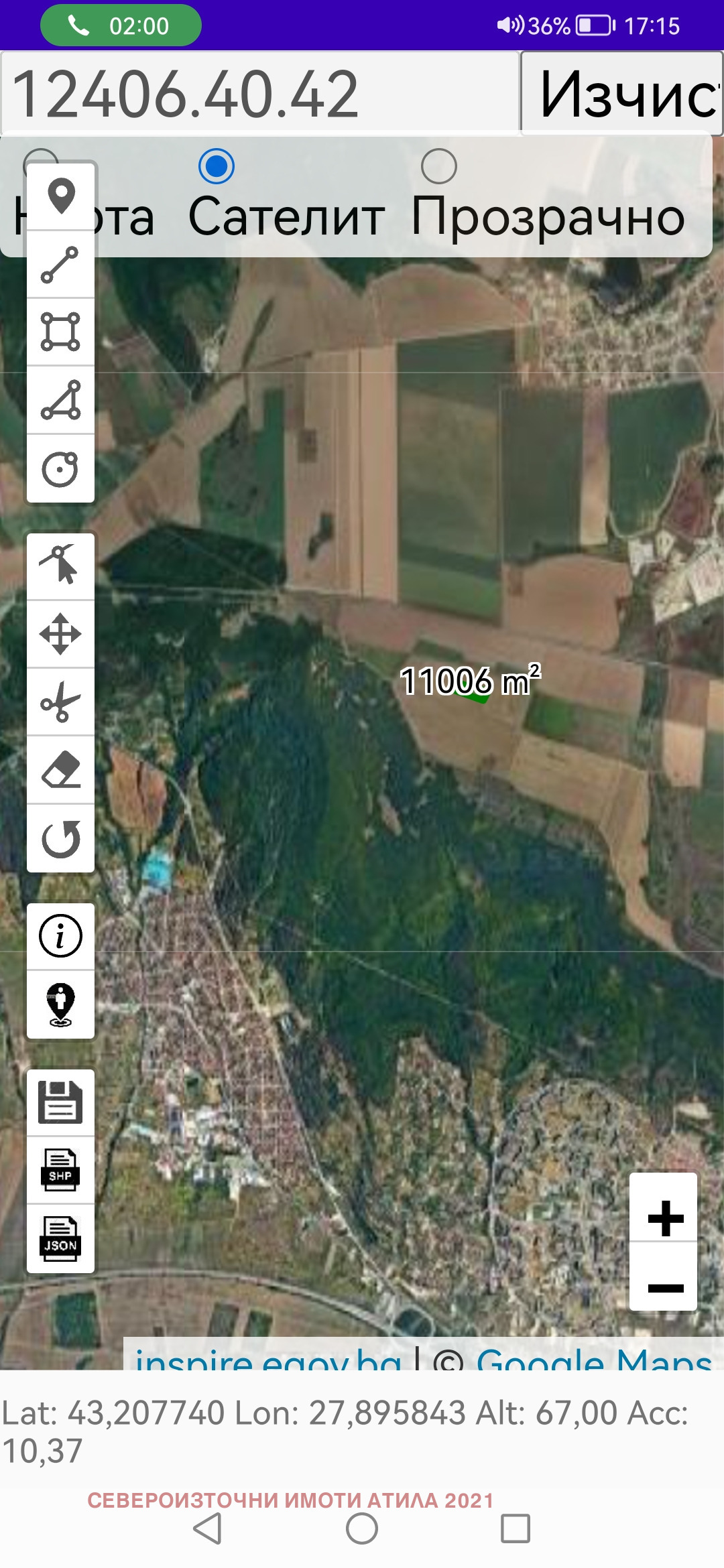This screenshot has width=724, height=1568.
Task: Activate the eraser tool
Action: (61, 770)
